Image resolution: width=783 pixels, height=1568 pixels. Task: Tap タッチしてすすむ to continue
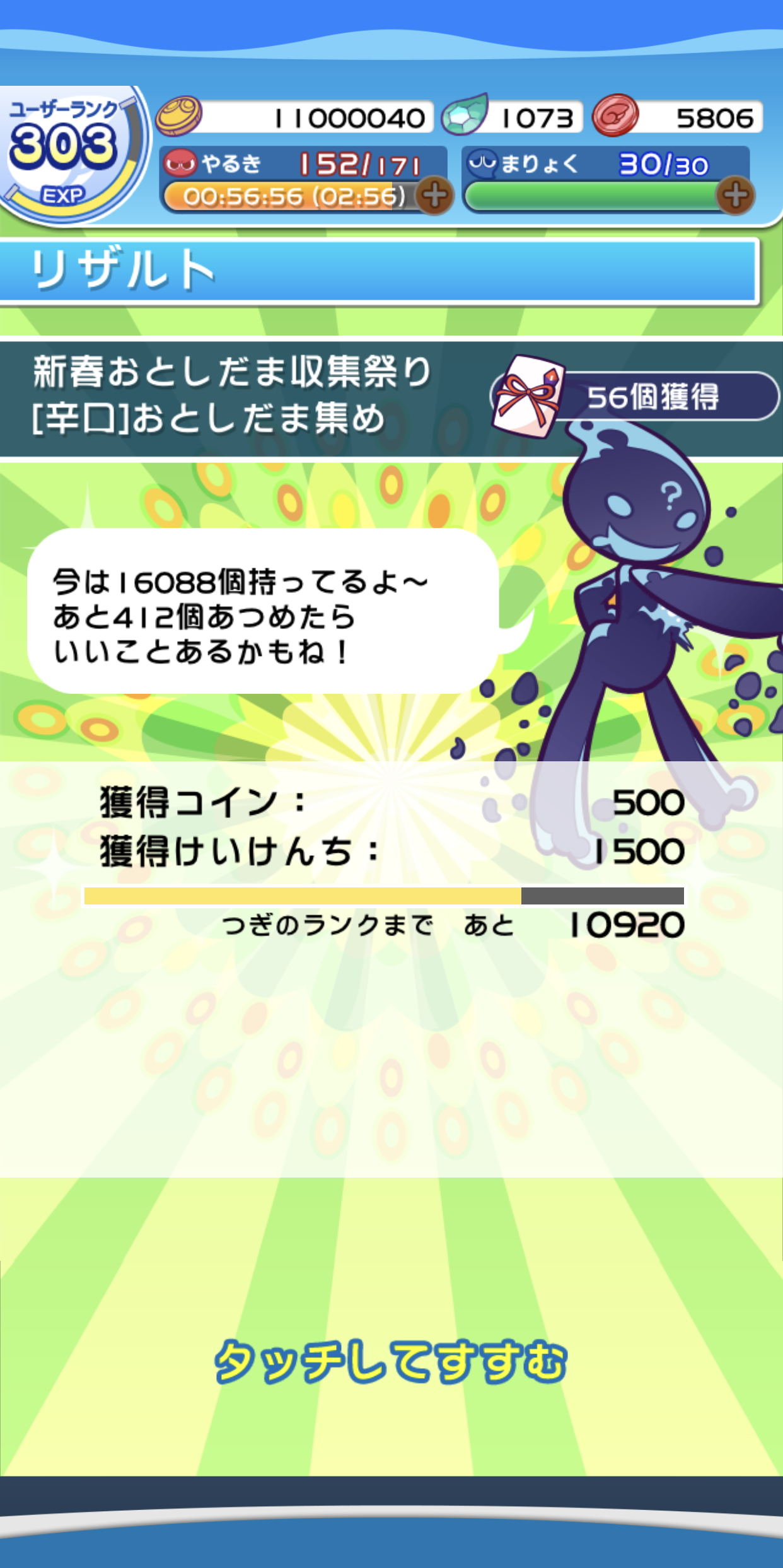click(x=391, y=1361)
